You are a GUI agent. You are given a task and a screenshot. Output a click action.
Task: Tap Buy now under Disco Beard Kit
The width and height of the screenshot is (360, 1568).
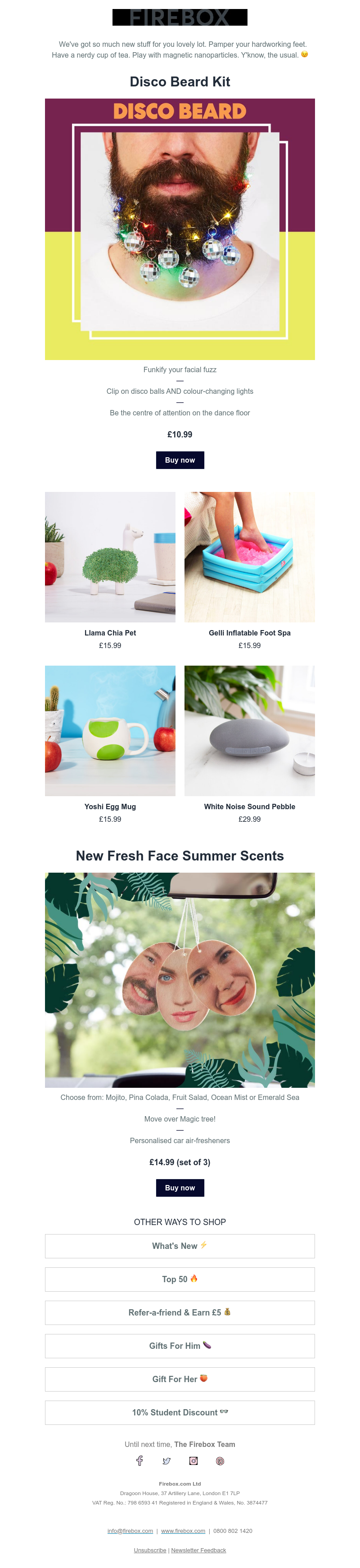pos(180,460)
